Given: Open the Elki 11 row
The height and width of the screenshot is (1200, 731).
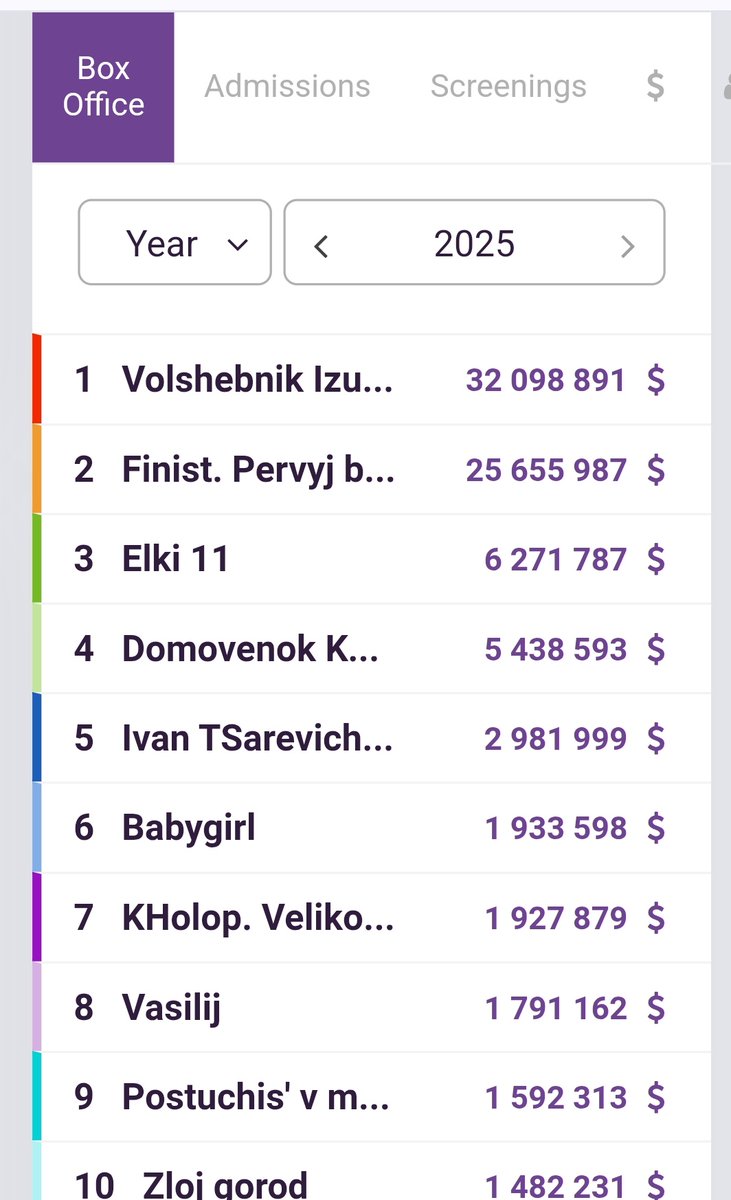Looking at the screenshot, I should (x=372, y=559).
